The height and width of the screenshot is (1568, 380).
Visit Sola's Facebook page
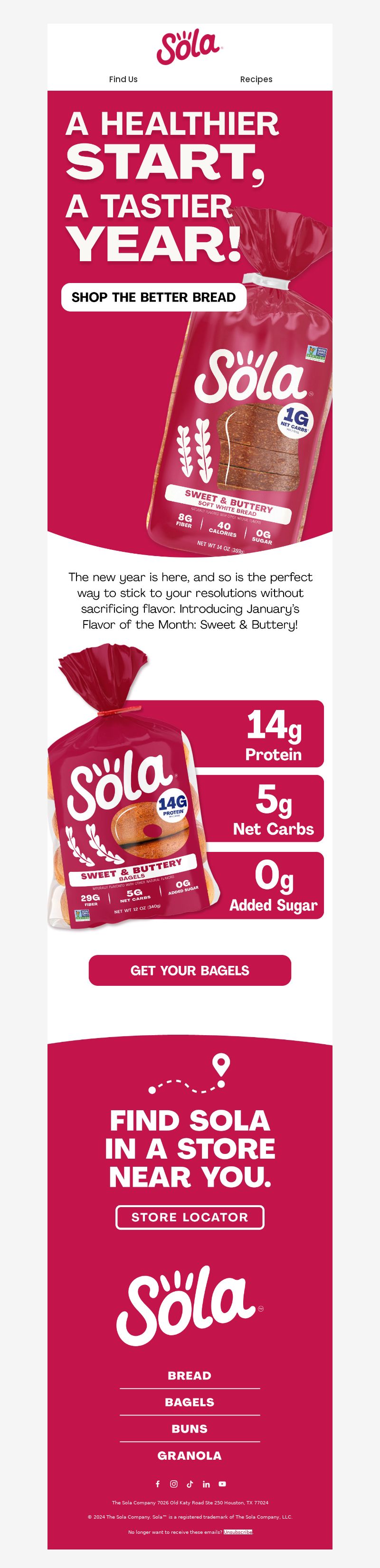coord(158,1484)
